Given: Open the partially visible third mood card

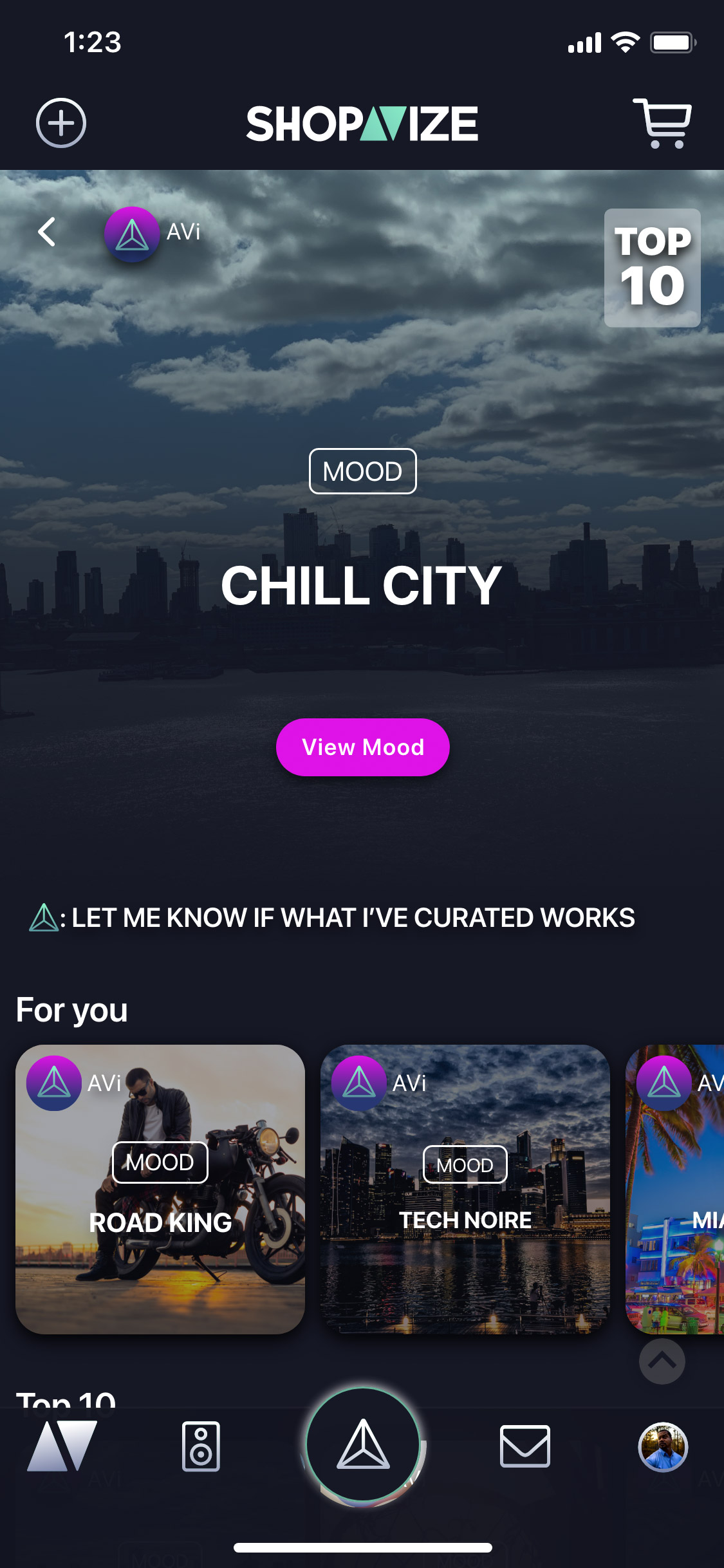Looking at the screenshot, I should (676, 1189).
